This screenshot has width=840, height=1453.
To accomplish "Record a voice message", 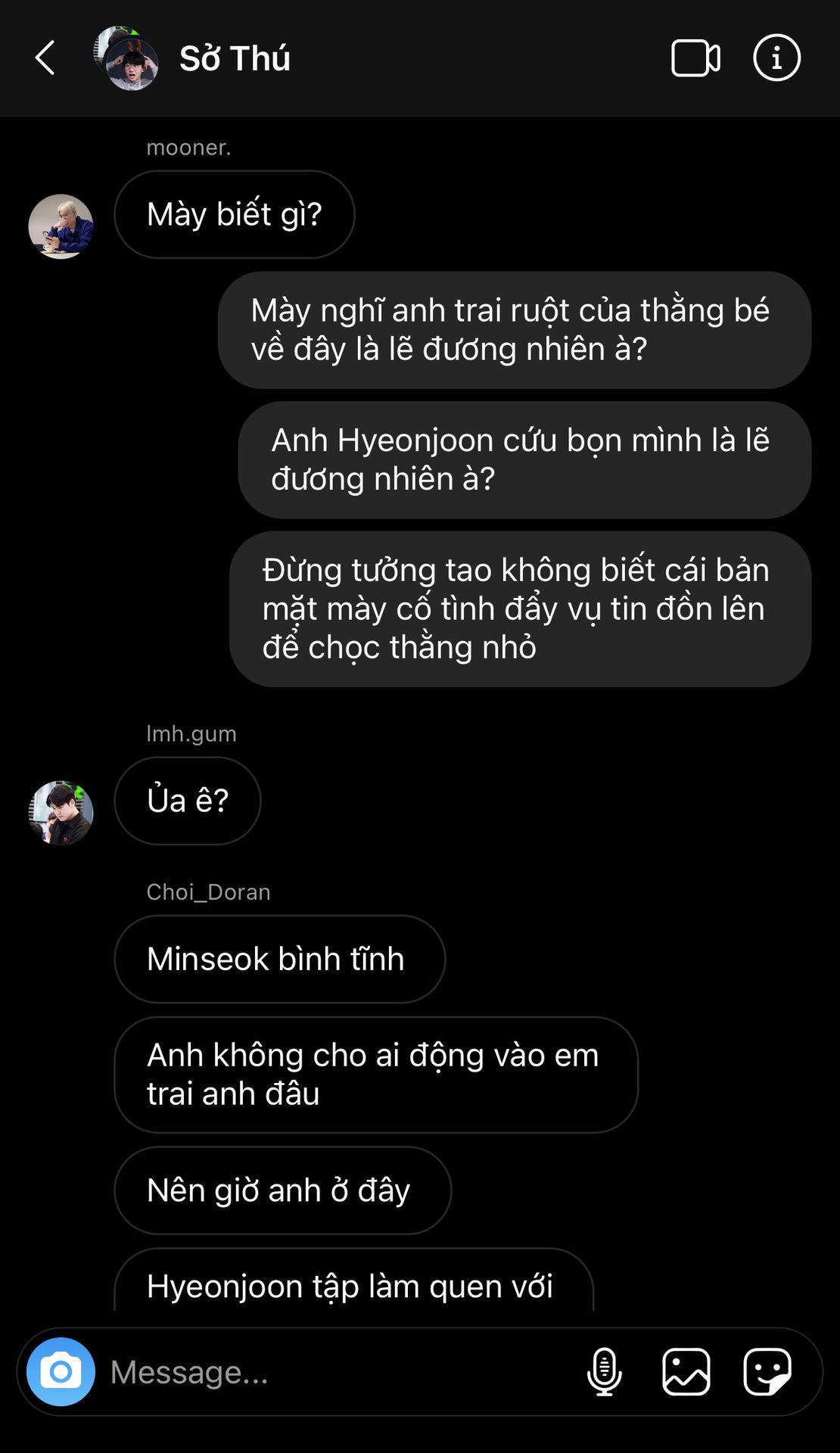I will [x=604, y=1371].
